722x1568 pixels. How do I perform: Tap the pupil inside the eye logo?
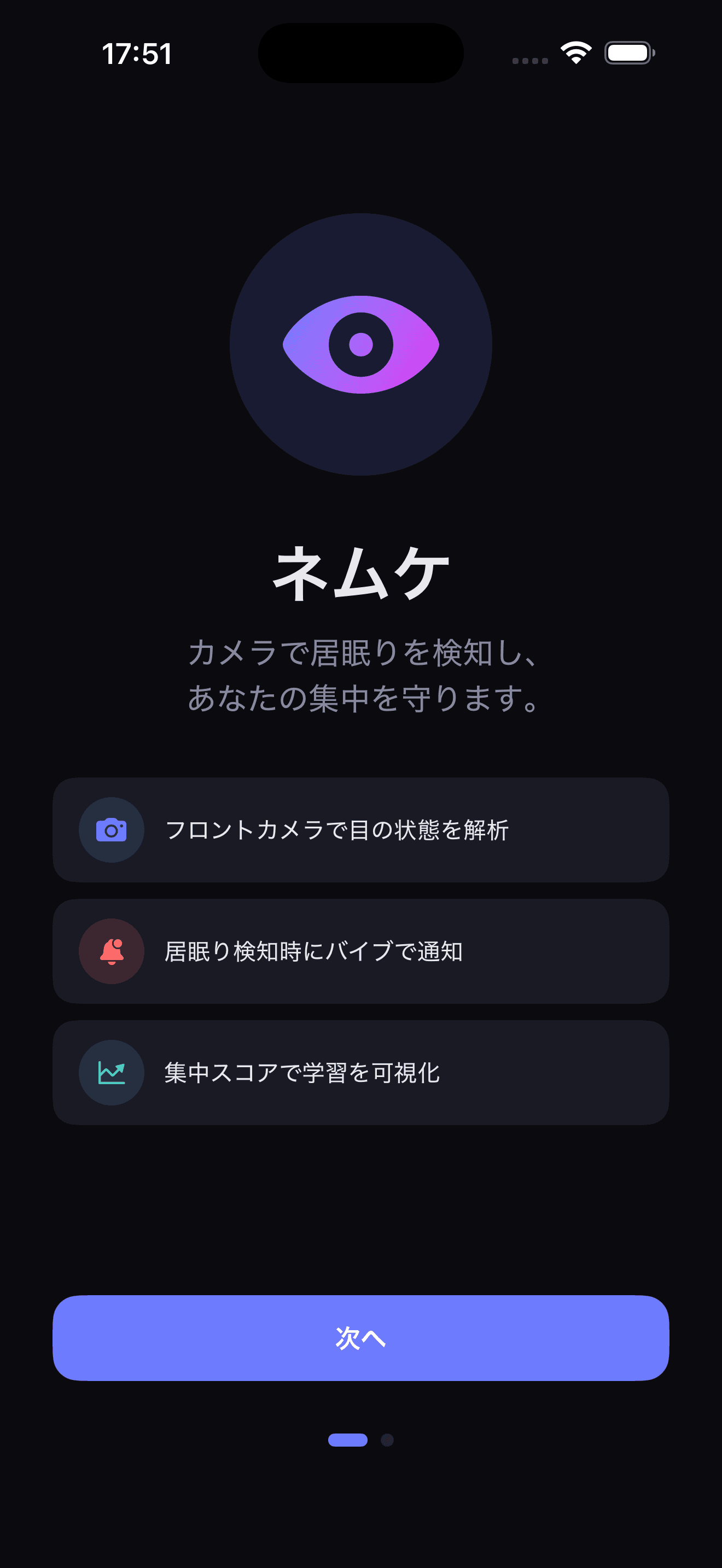(361, 345)
